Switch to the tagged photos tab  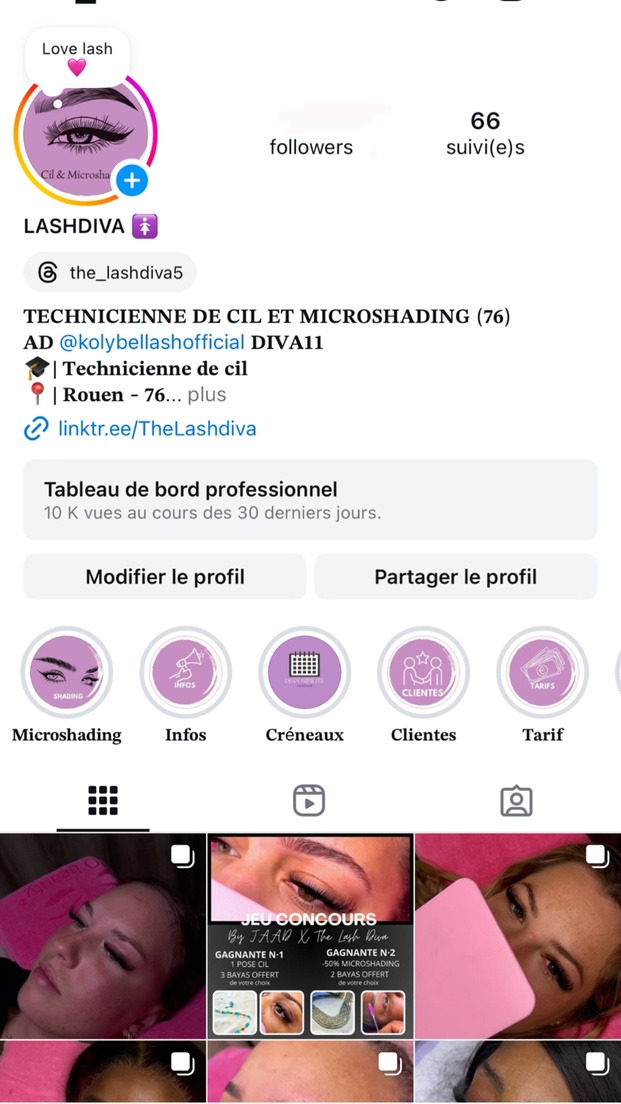point(516,800)
